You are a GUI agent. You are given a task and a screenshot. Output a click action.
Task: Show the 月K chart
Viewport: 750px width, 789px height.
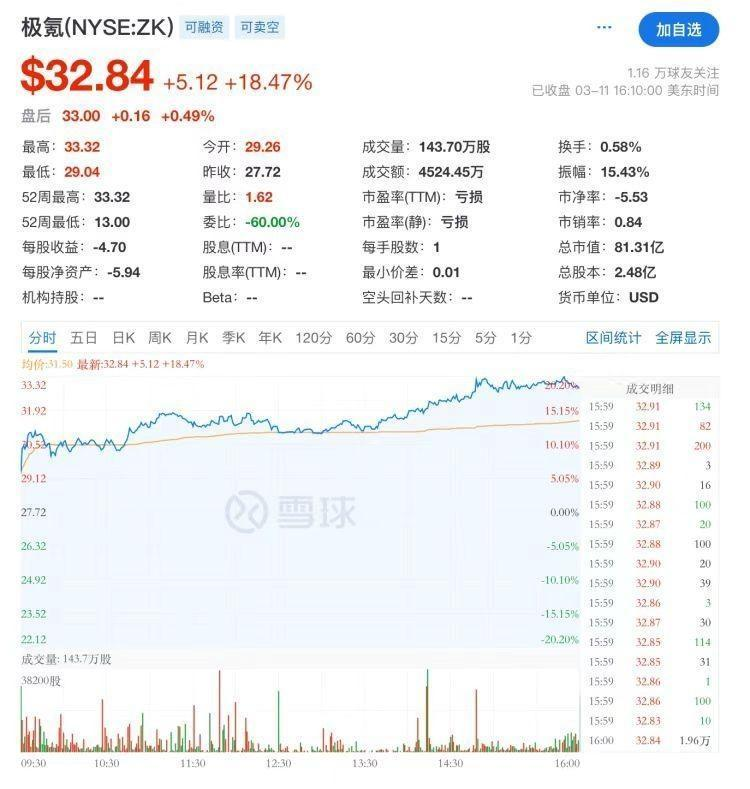197,338
